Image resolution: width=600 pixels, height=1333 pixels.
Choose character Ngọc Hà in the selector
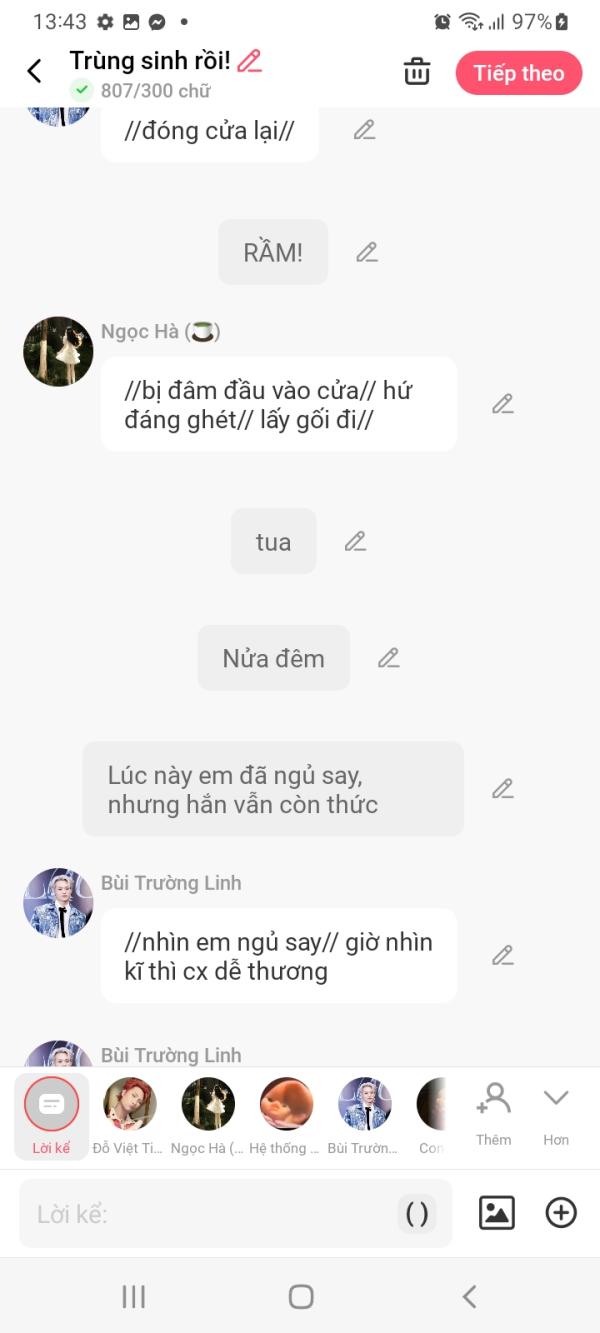[208, 1114]
